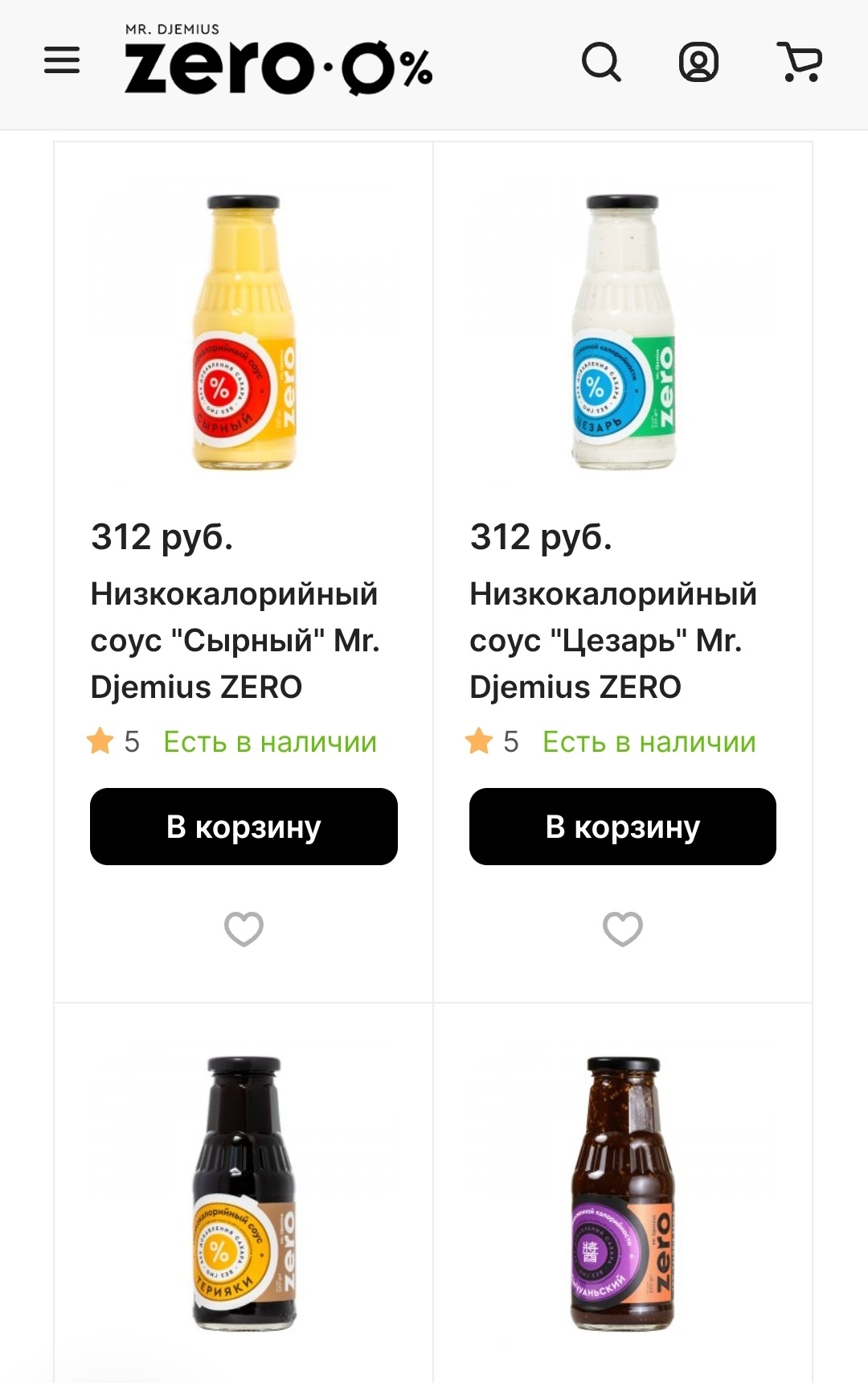Open the "Цезарь" sauce product image
The image size is (868, 1383).
point(623,331)
